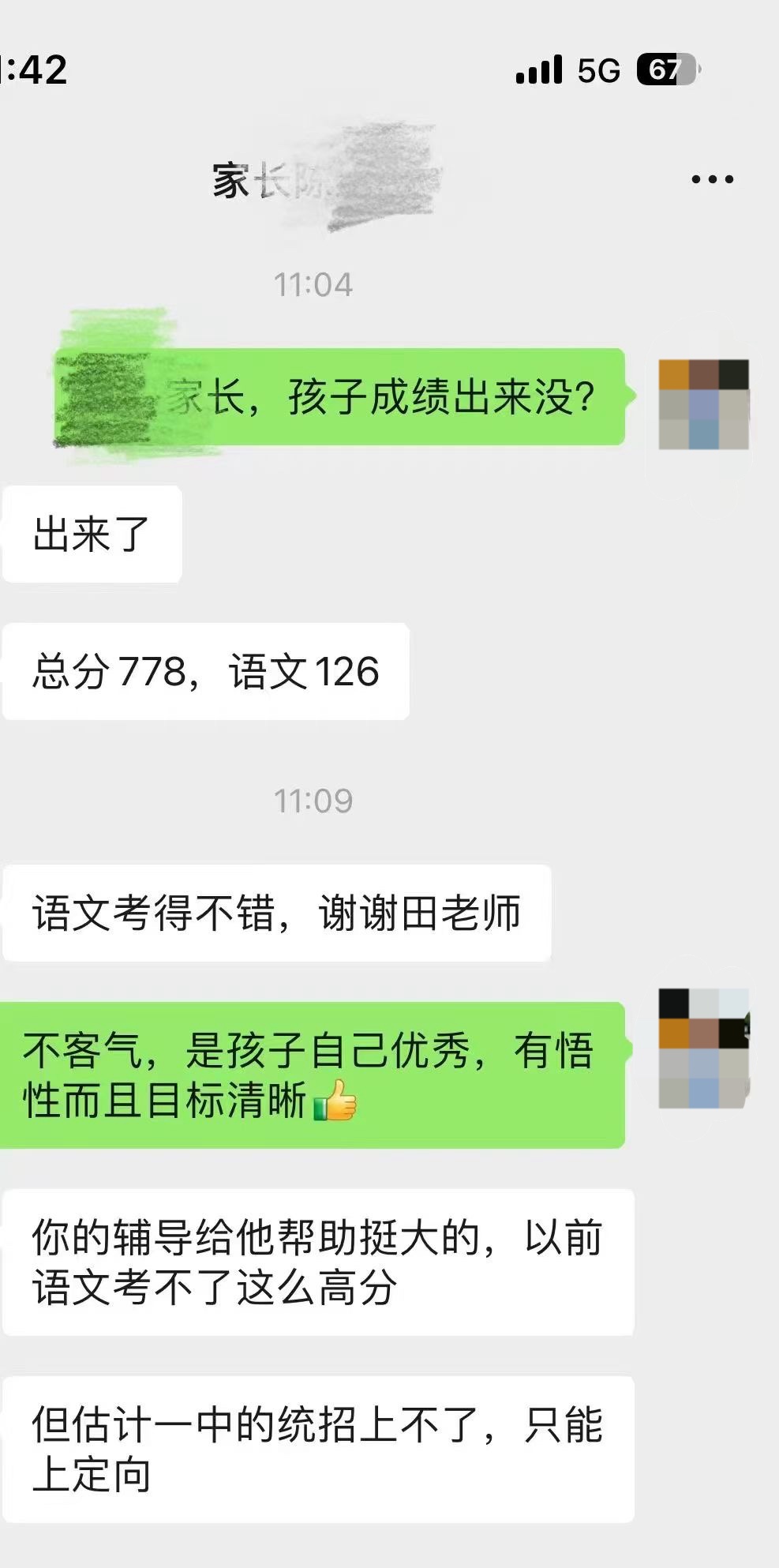Tap the message about 辅导帮助挺大
This screenshot has width=779, height=1568.
316,1260
